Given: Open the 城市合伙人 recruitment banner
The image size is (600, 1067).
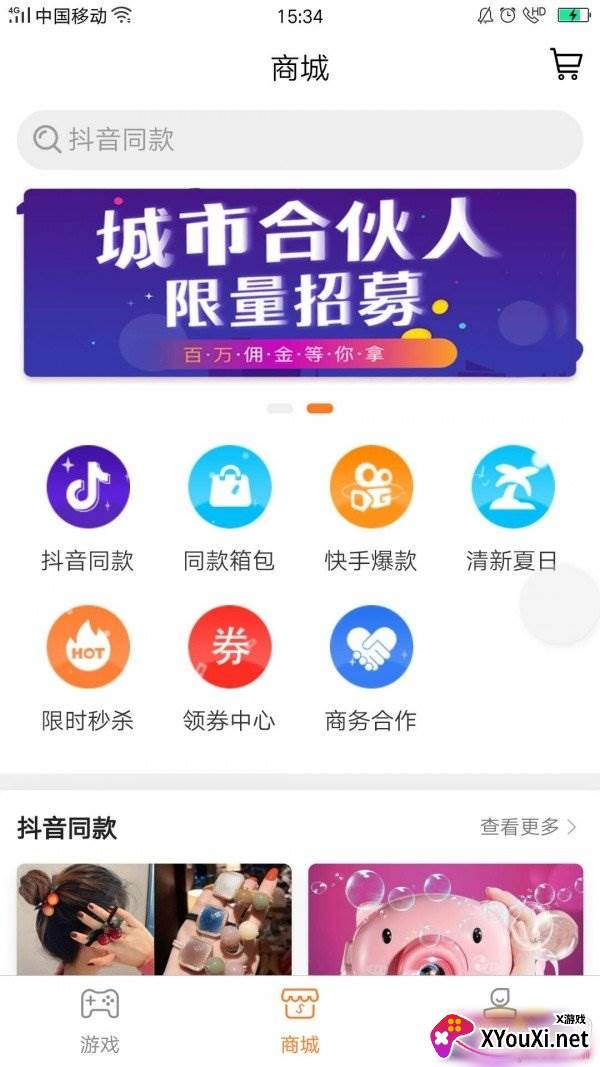Looking at the screenshot, I should 299,282.
